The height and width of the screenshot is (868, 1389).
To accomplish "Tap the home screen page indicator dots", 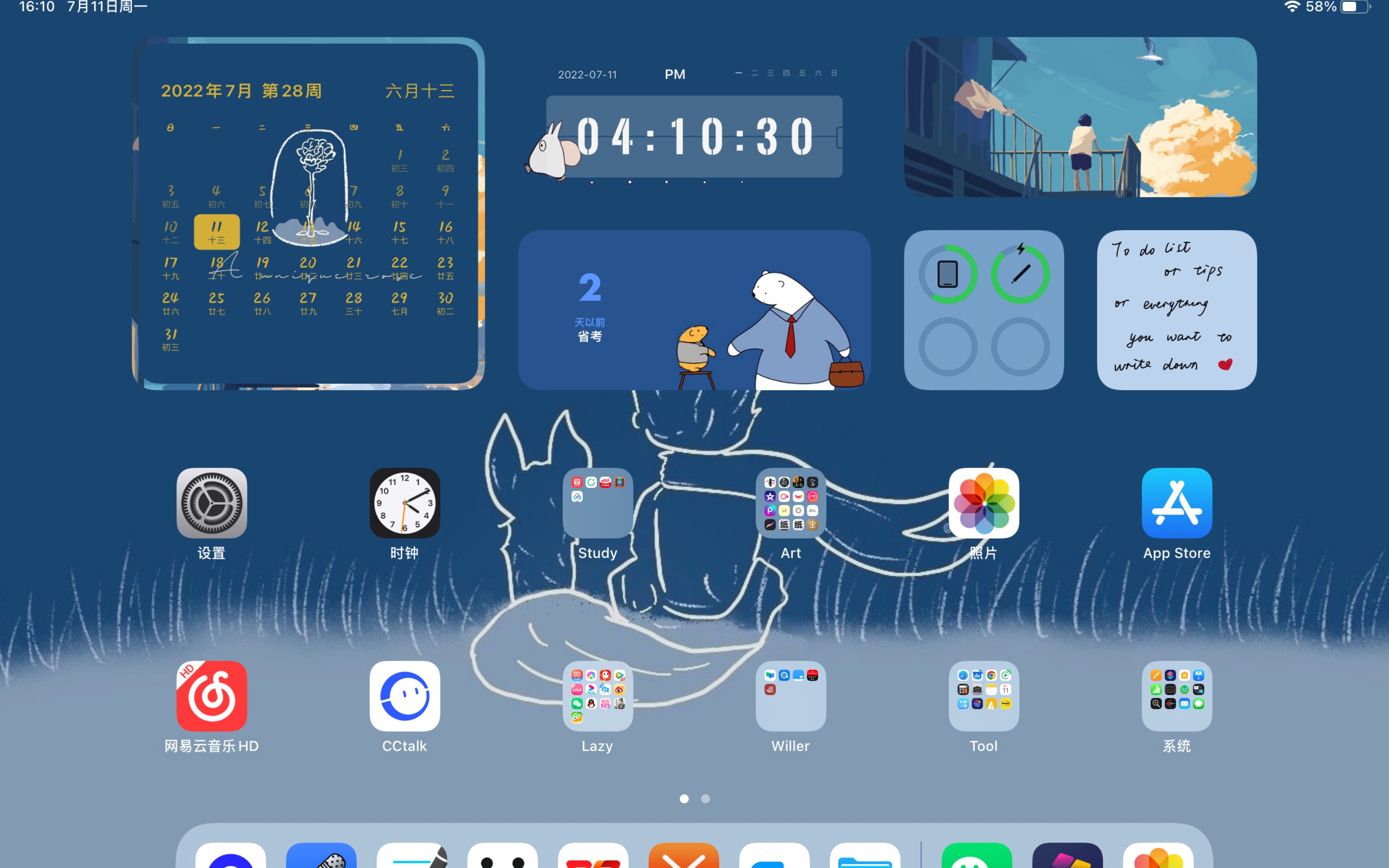I will (x=694, y=798).
